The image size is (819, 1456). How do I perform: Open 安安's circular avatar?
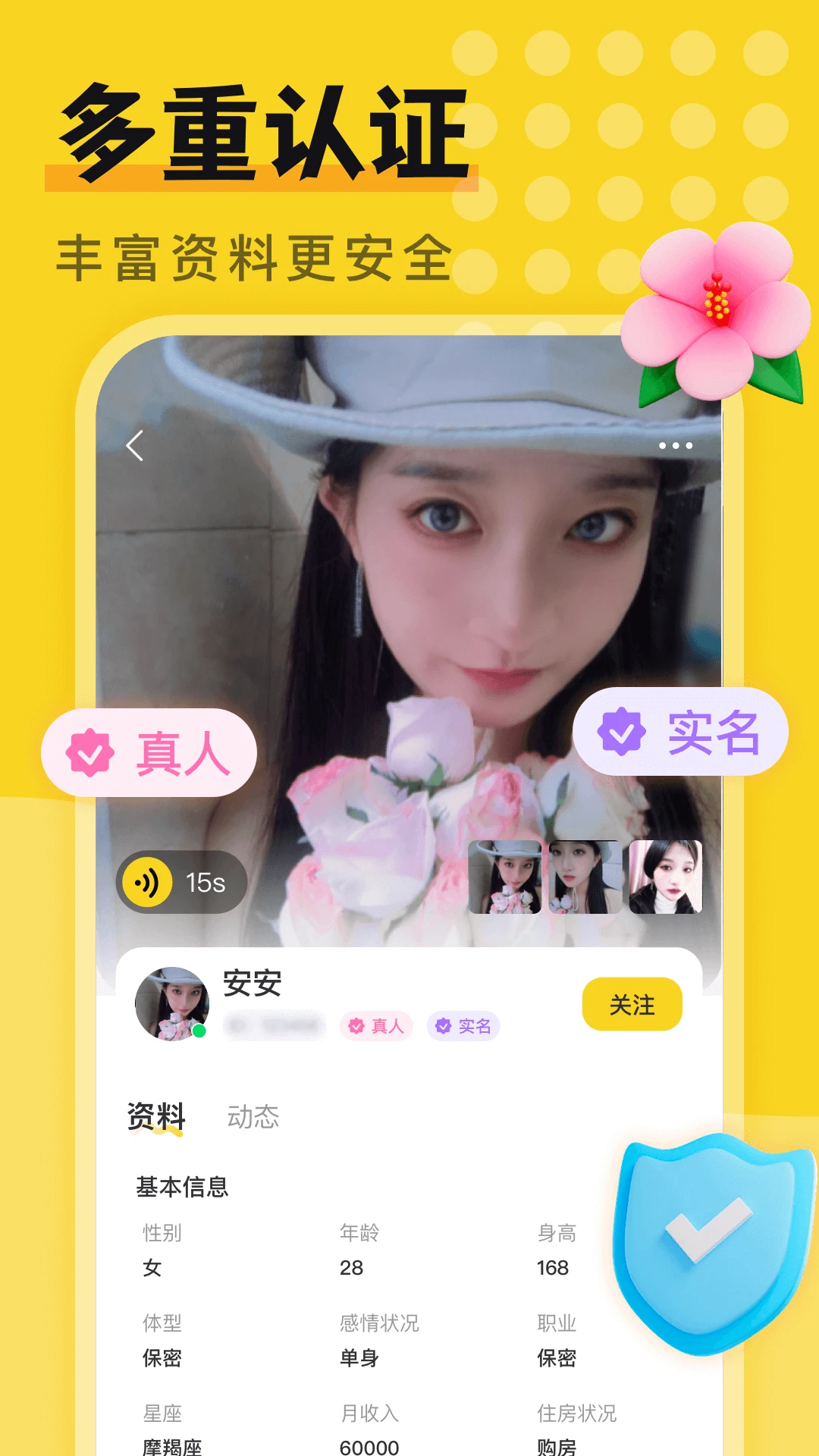tap(173, 1003)
